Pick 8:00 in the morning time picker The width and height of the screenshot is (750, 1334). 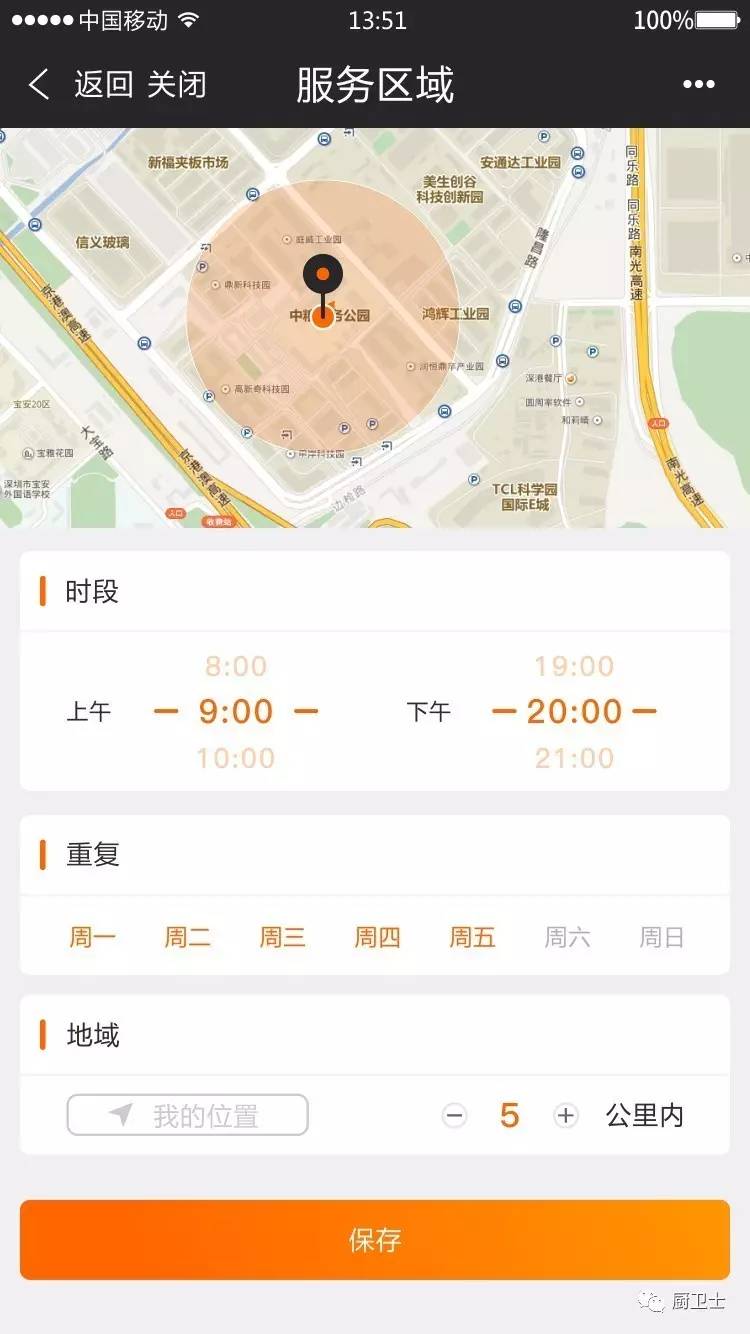(236, 666)
